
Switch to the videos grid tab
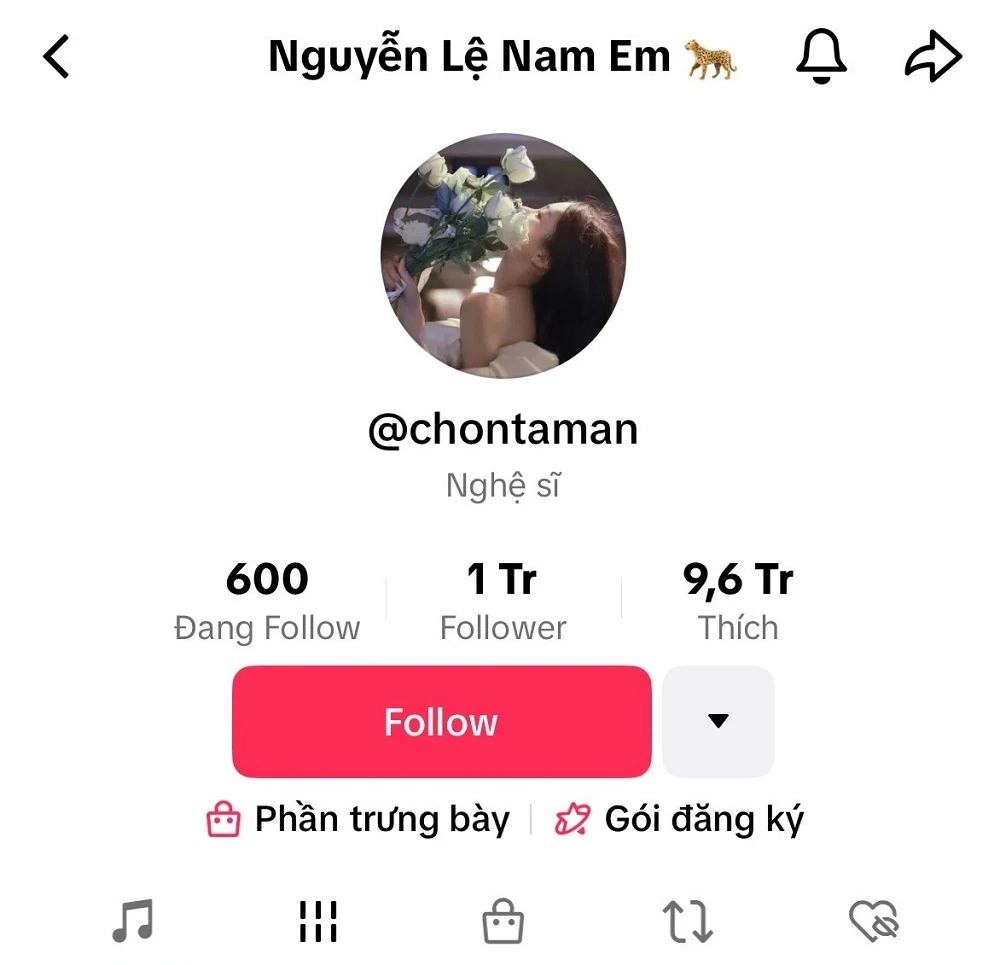pos(318,921)
